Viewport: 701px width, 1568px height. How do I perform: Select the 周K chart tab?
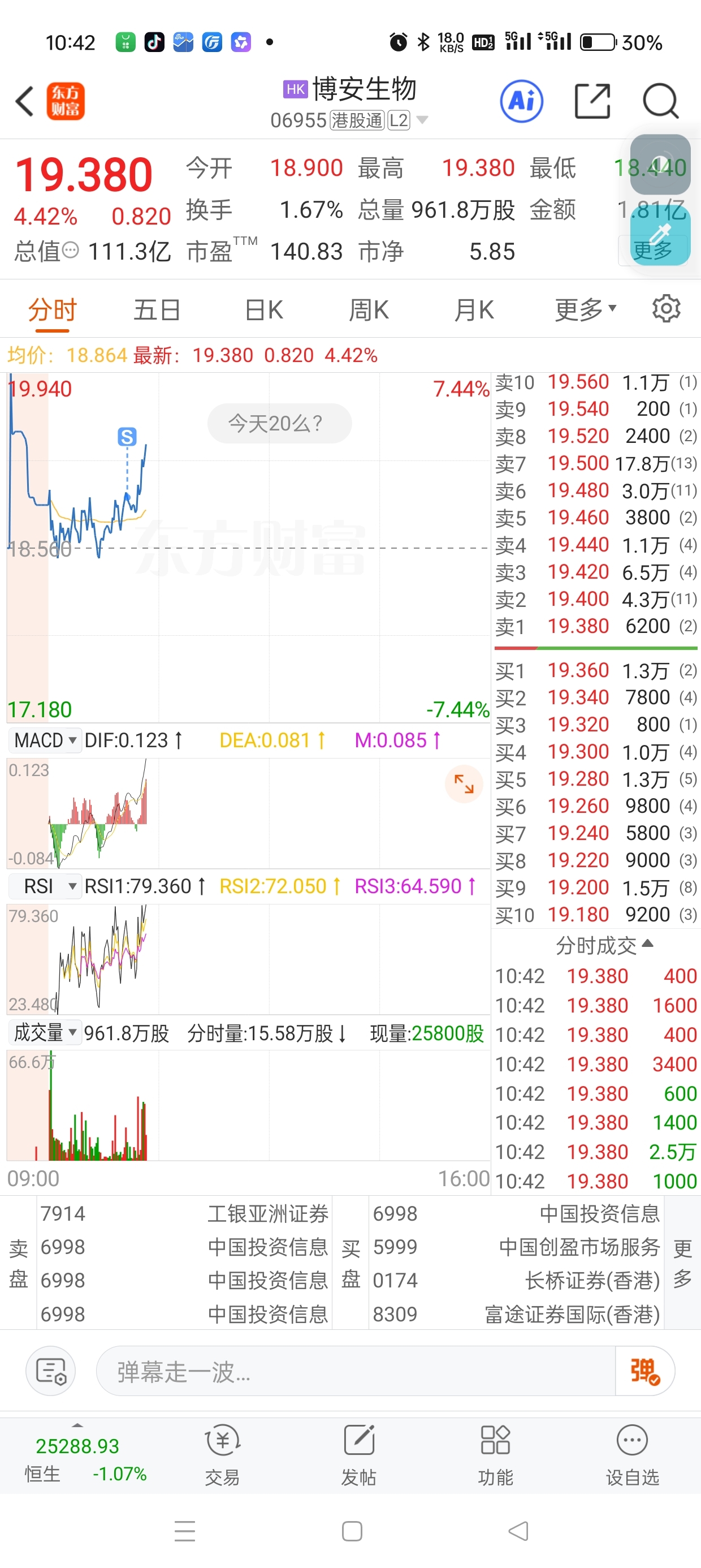pos(369,310)
